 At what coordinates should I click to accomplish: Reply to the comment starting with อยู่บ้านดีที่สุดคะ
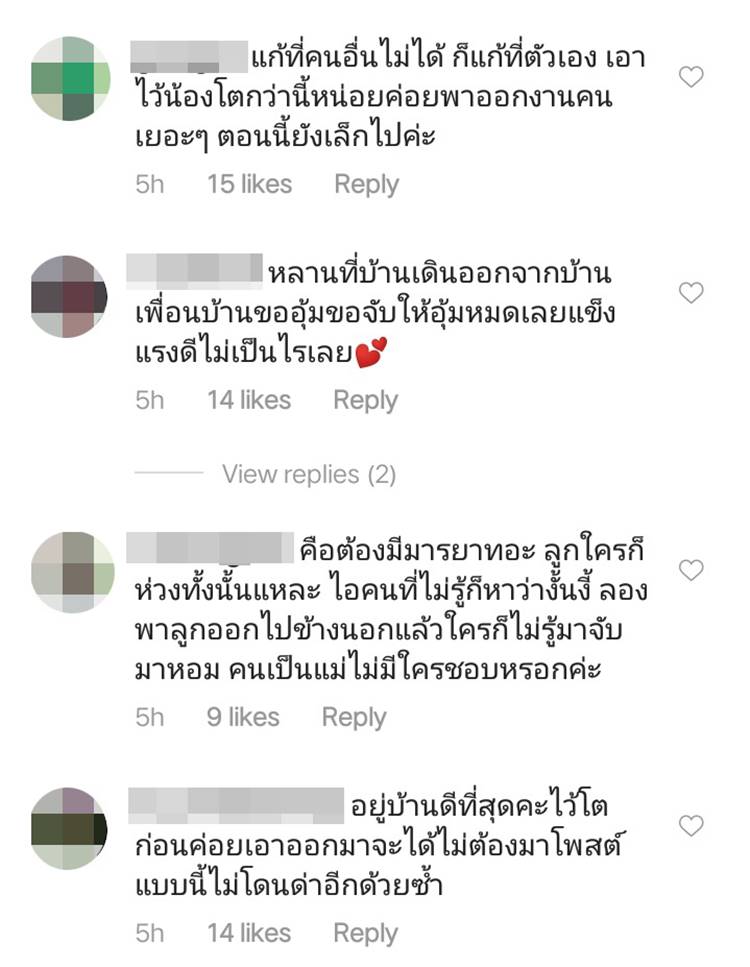coord(365,933)
